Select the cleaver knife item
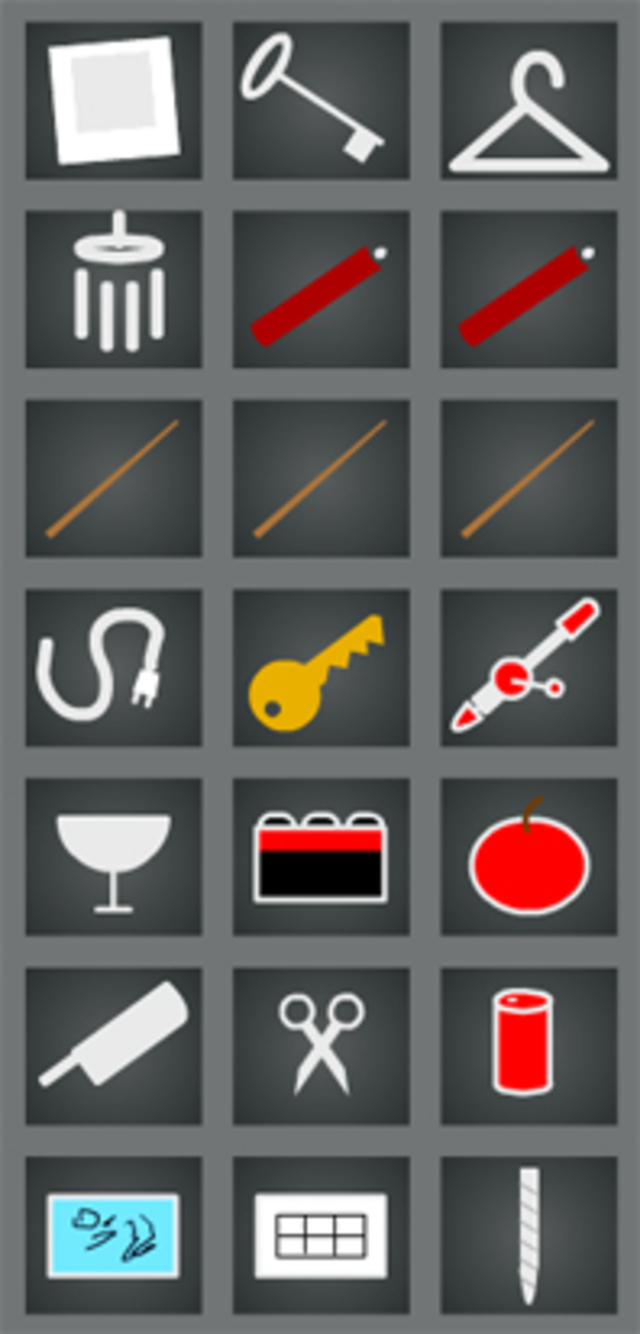 [x=113, y=1045]
